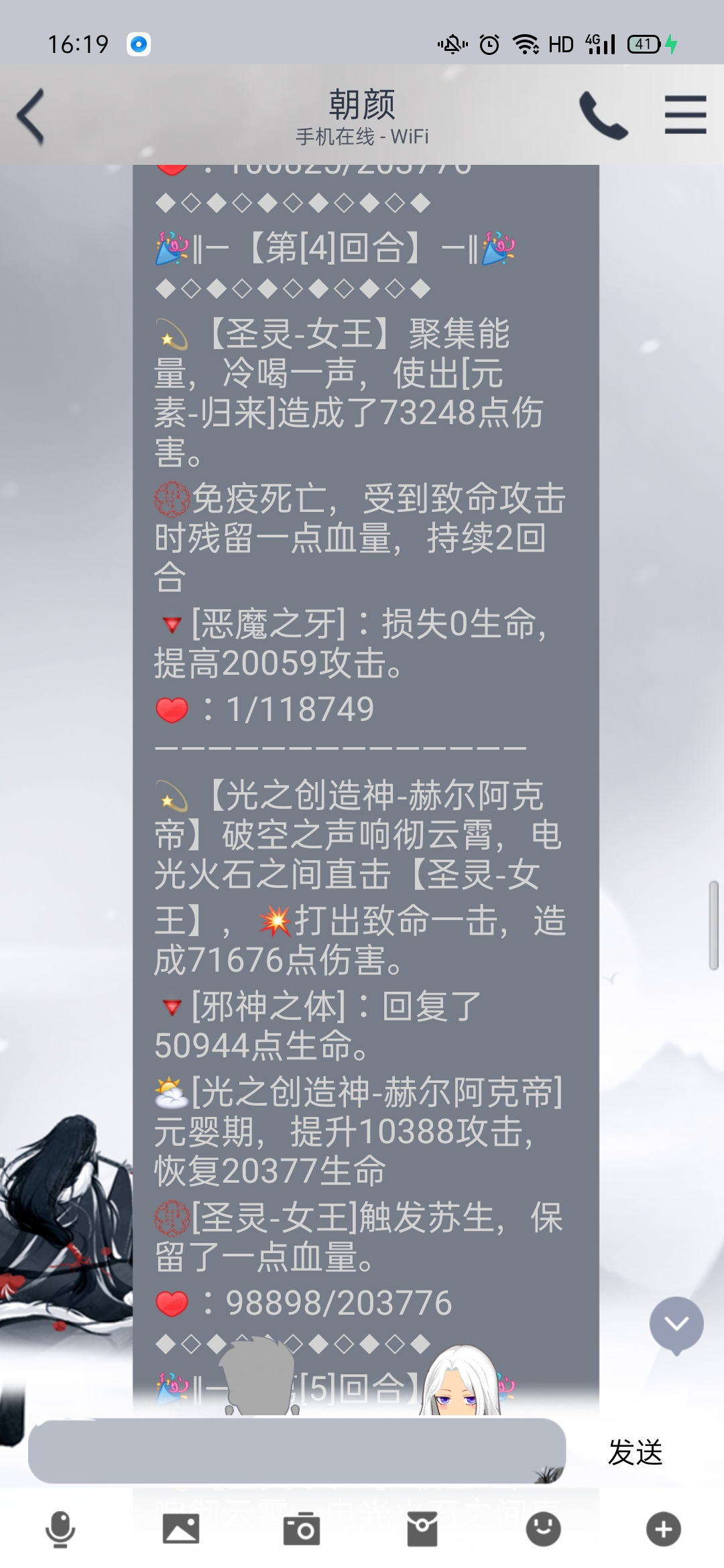Open the camera to take a photo
The image size is (724, 1568).
point(301,1529)
